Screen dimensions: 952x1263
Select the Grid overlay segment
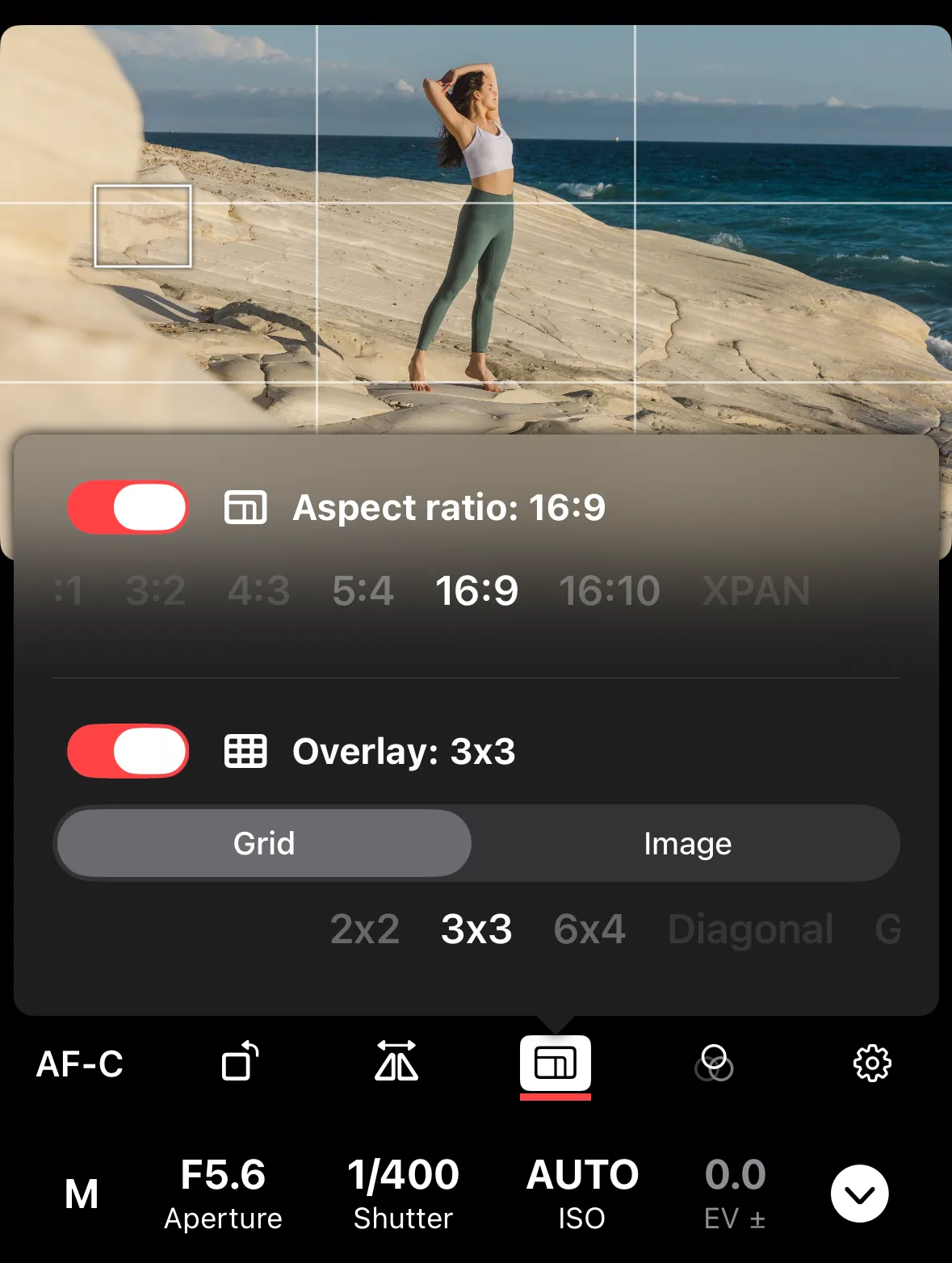(264, 844)
